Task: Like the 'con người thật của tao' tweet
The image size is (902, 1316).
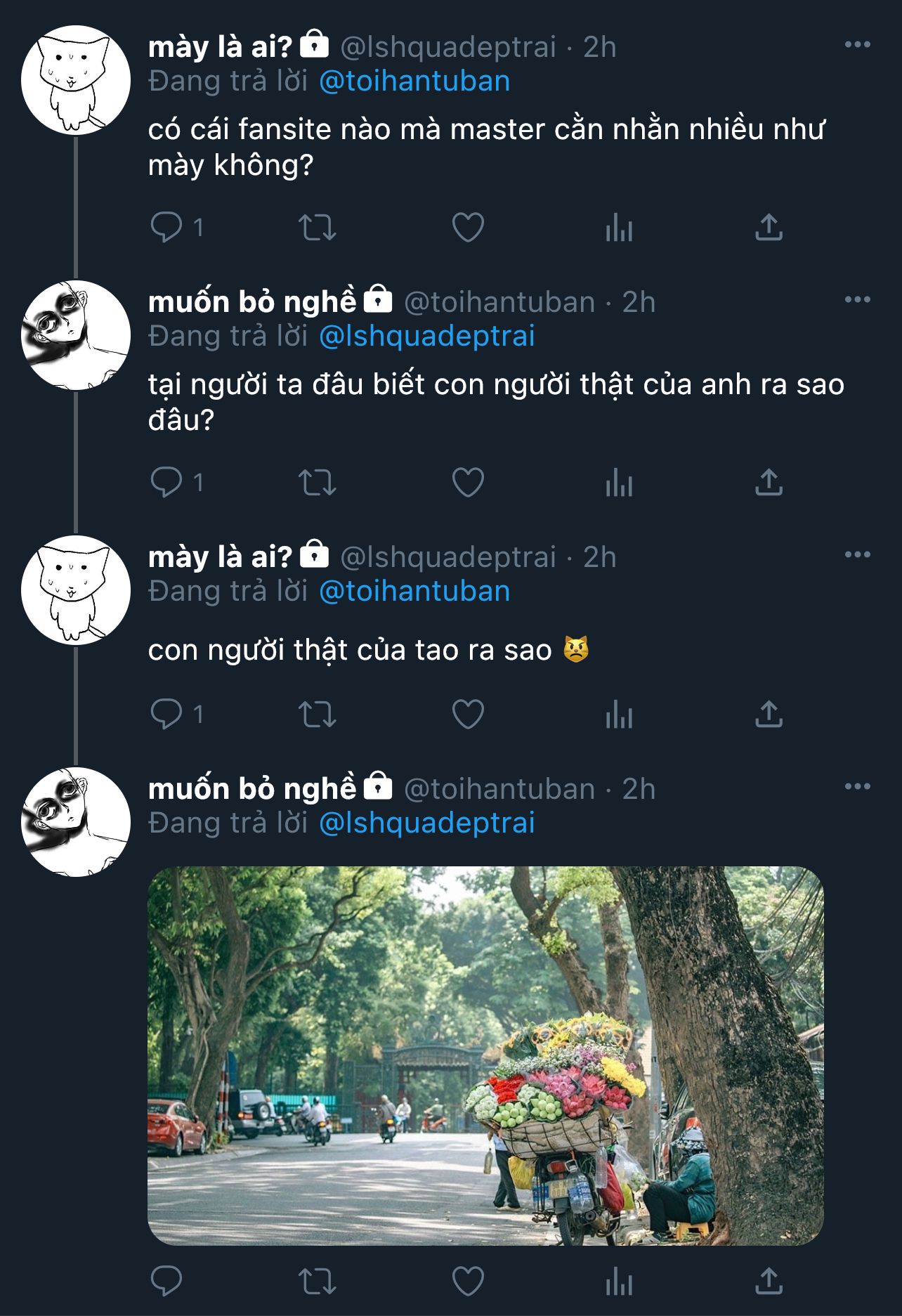Action: [468, 715]
